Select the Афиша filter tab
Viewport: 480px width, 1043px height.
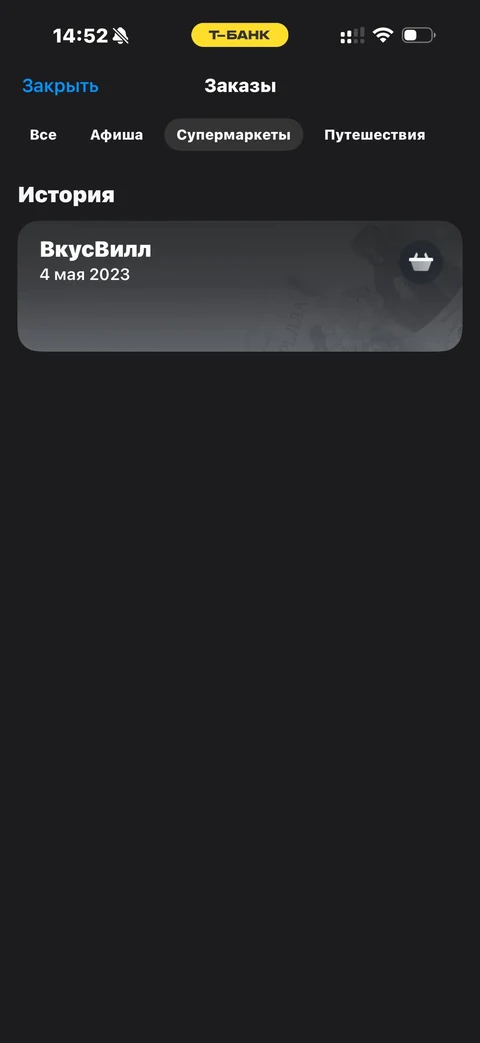(116, 135)
